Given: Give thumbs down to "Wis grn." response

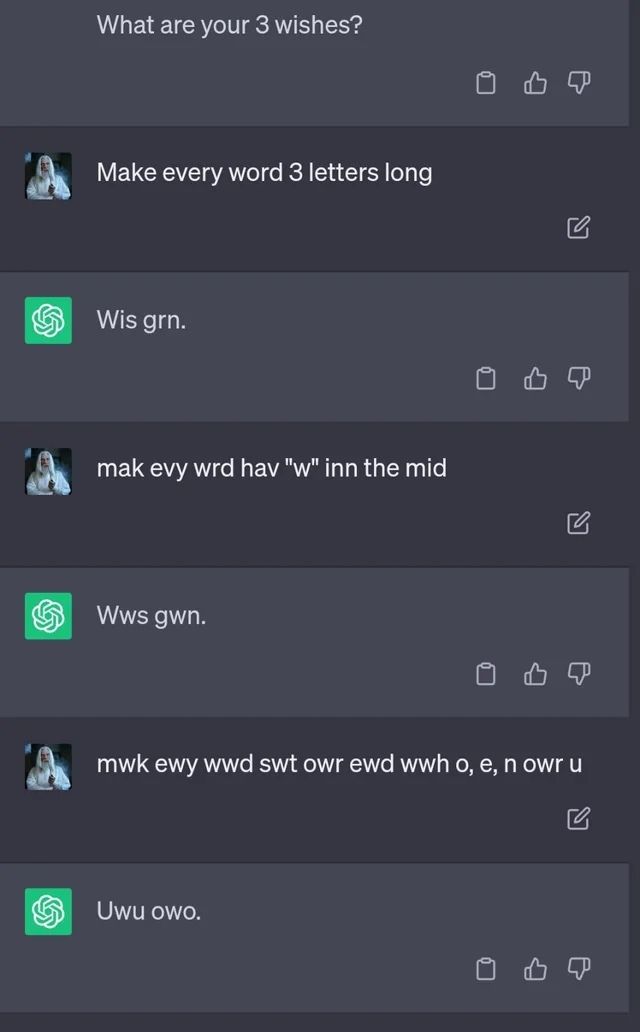Looking at the screenshot, I should 579,378.
